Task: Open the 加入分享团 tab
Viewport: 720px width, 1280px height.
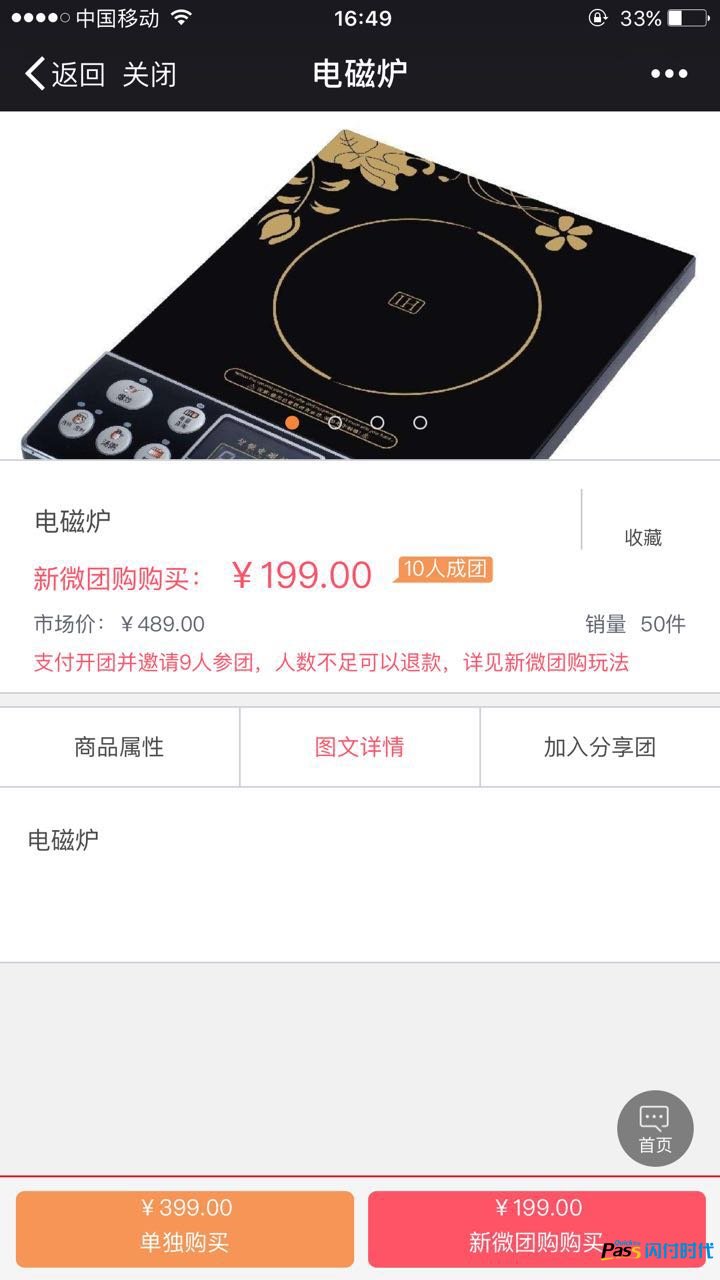Action: [600, 747]
